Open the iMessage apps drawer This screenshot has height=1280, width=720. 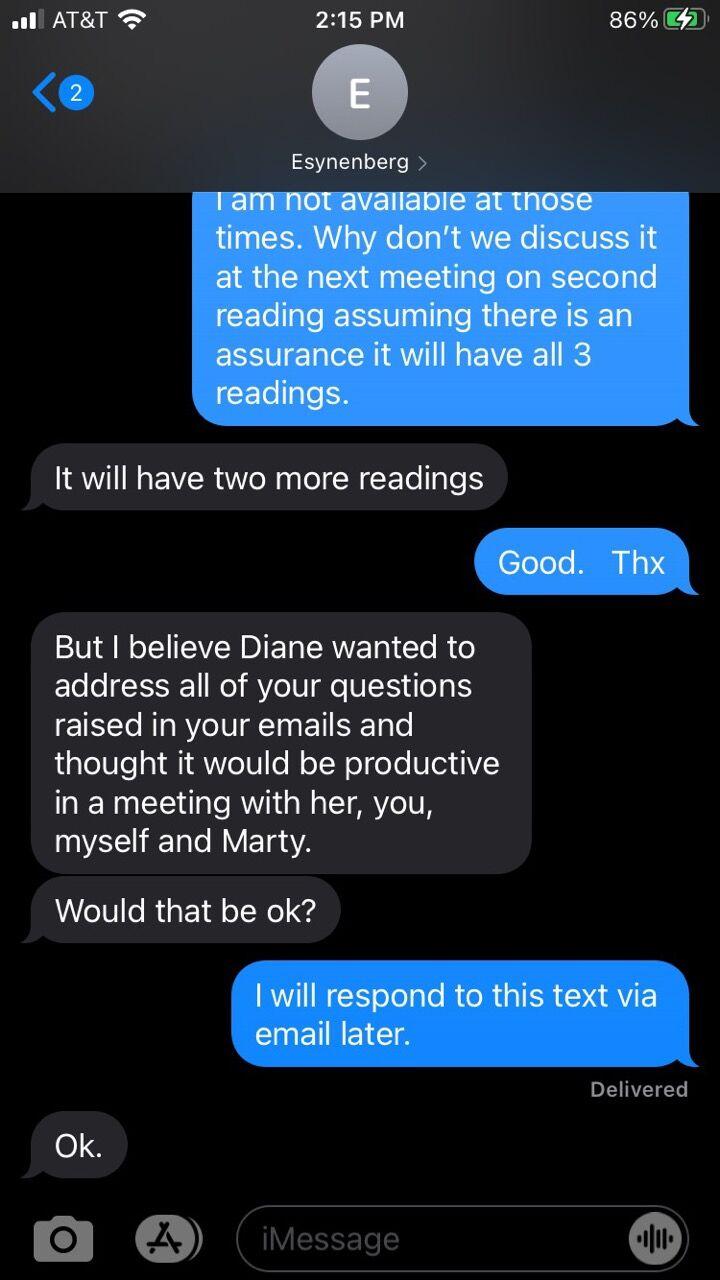167,1239
